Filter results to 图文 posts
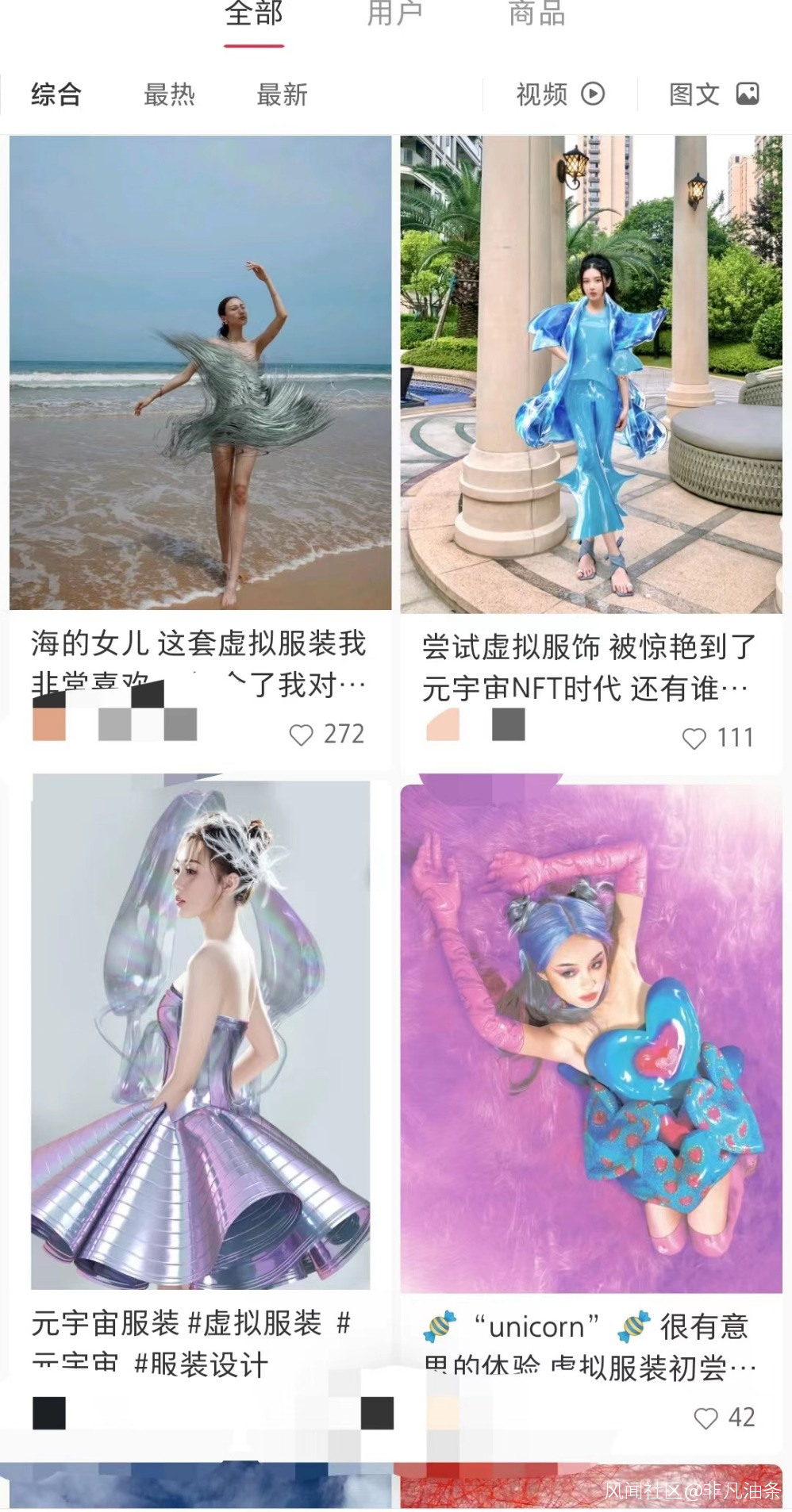 pyautogui.click(x=713, y=94)
